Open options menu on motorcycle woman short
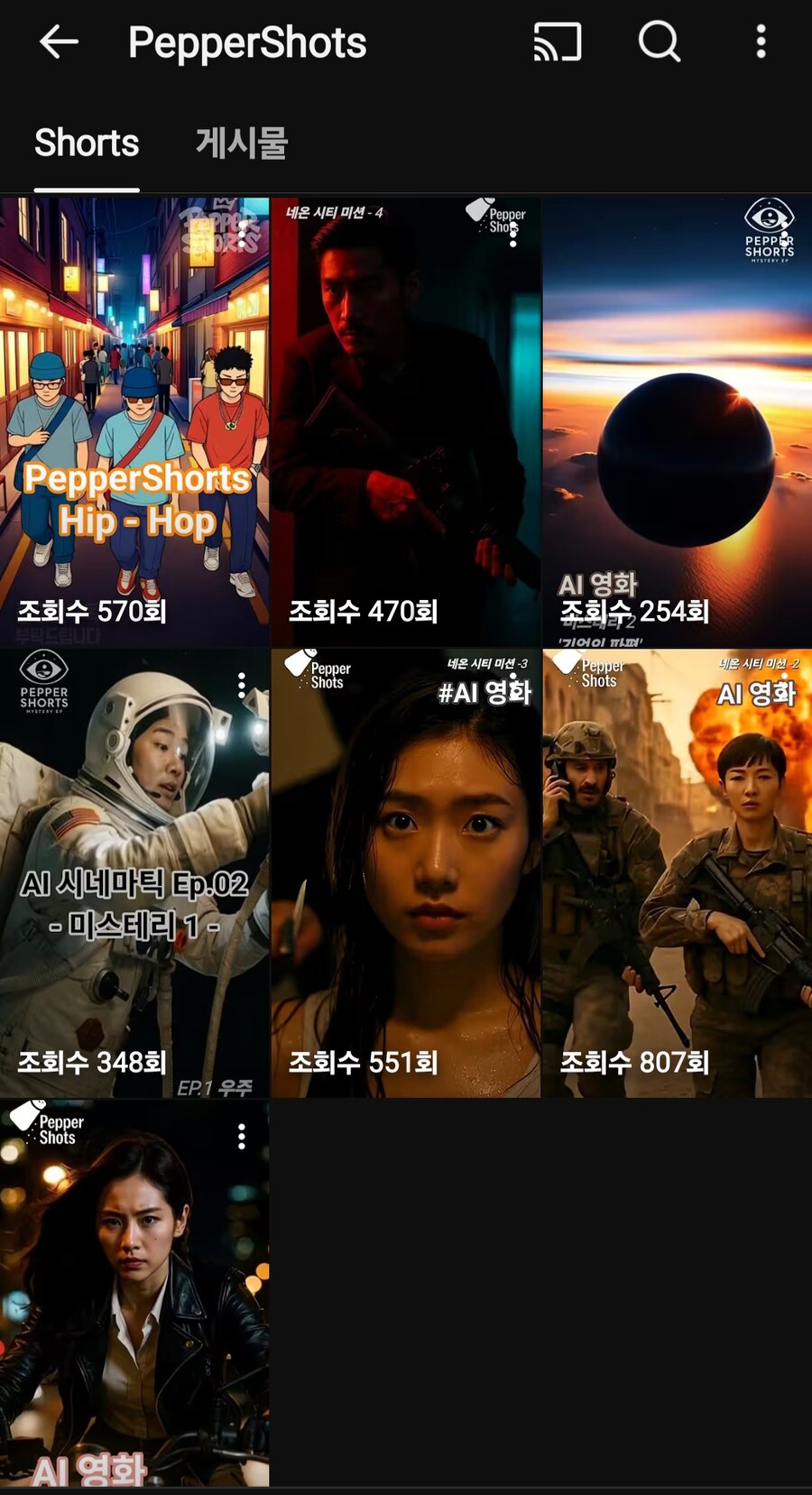 point(242,1136)
